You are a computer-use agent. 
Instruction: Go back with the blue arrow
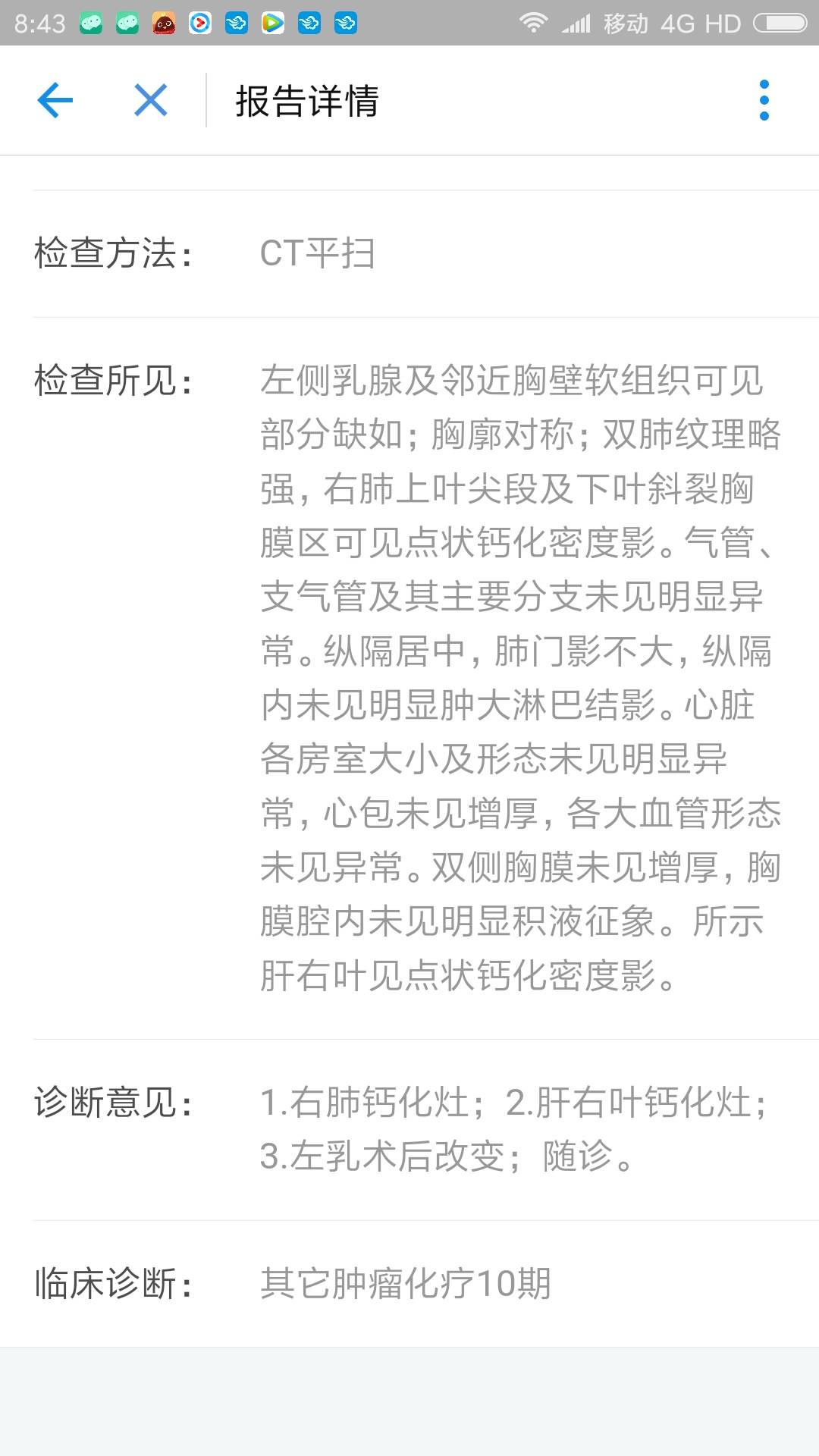tap(55, 100)
